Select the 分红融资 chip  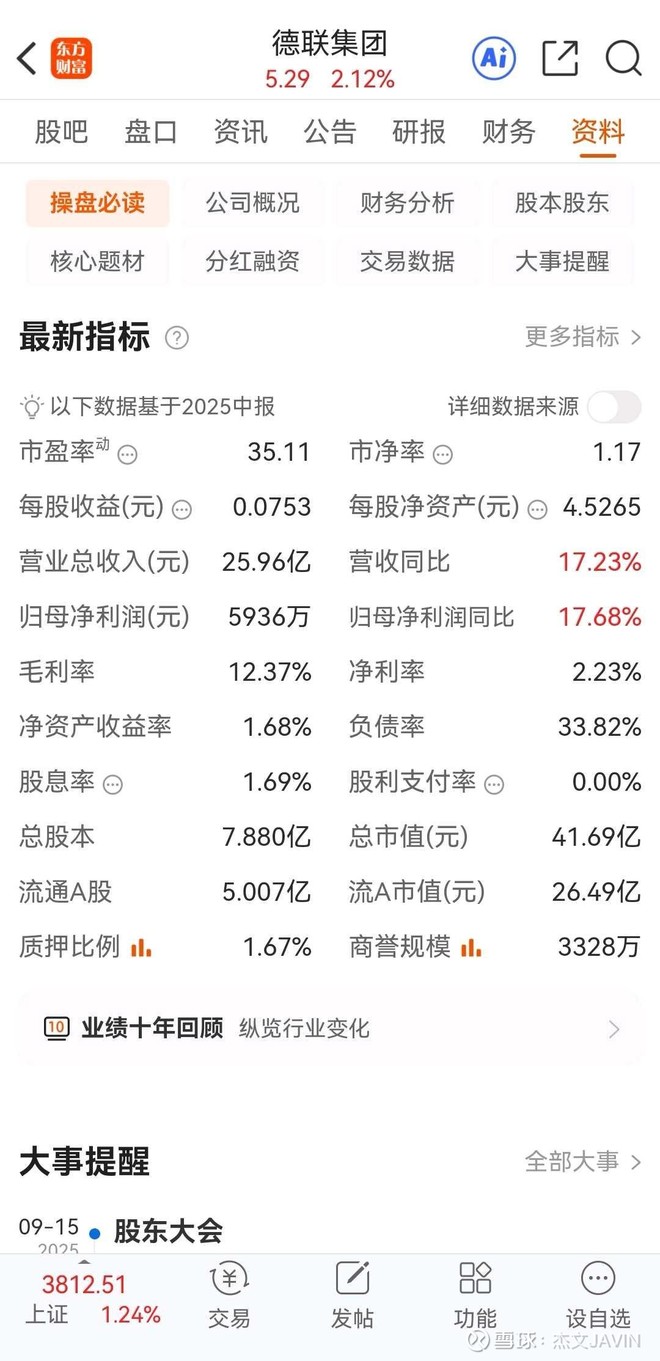click(x=252, y=262)
